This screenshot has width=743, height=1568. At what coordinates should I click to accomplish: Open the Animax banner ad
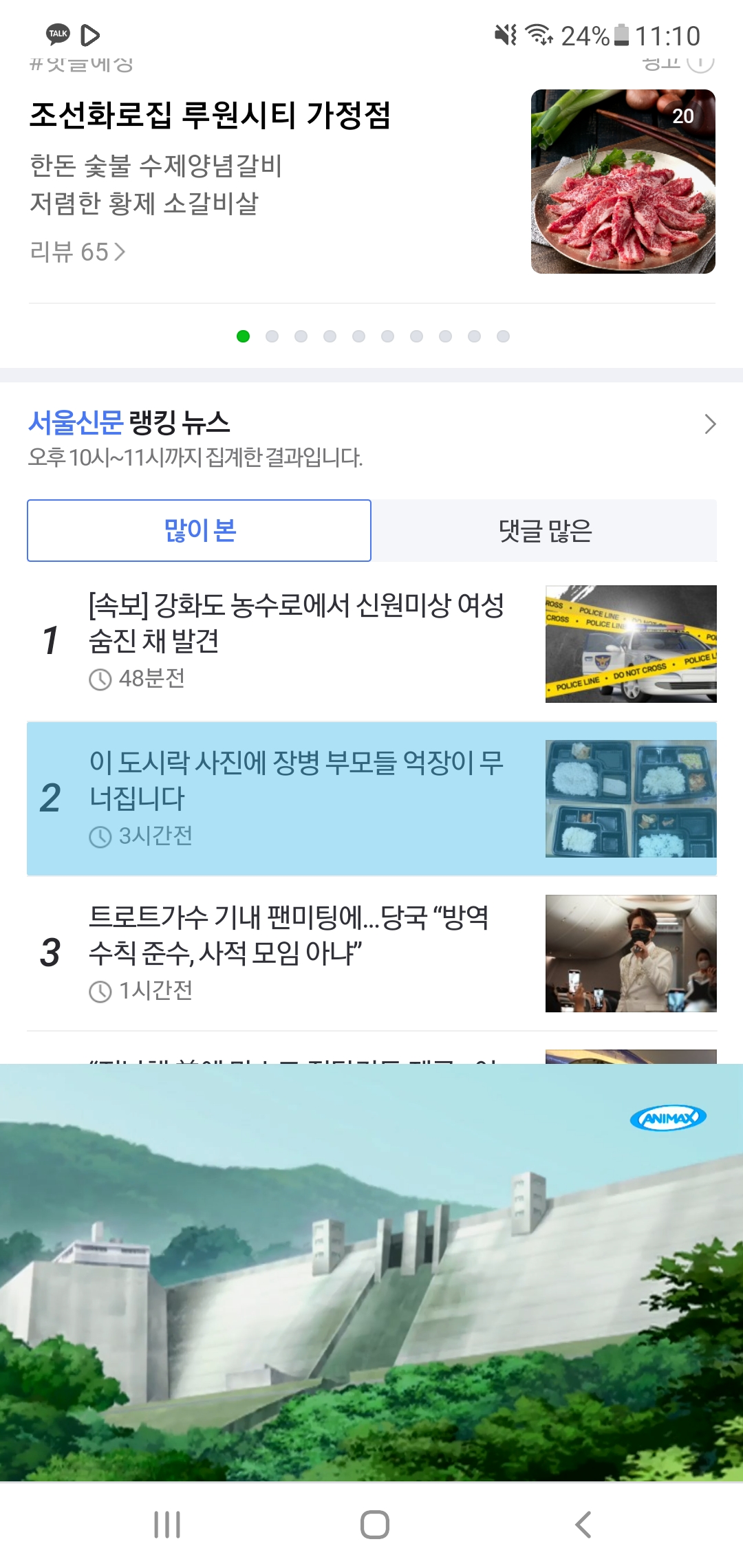[x=371, y=1272]
